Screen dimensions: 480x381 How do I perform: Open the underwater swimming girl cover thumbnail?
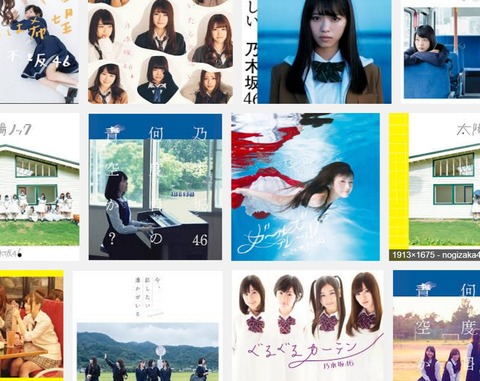point(305,187)
